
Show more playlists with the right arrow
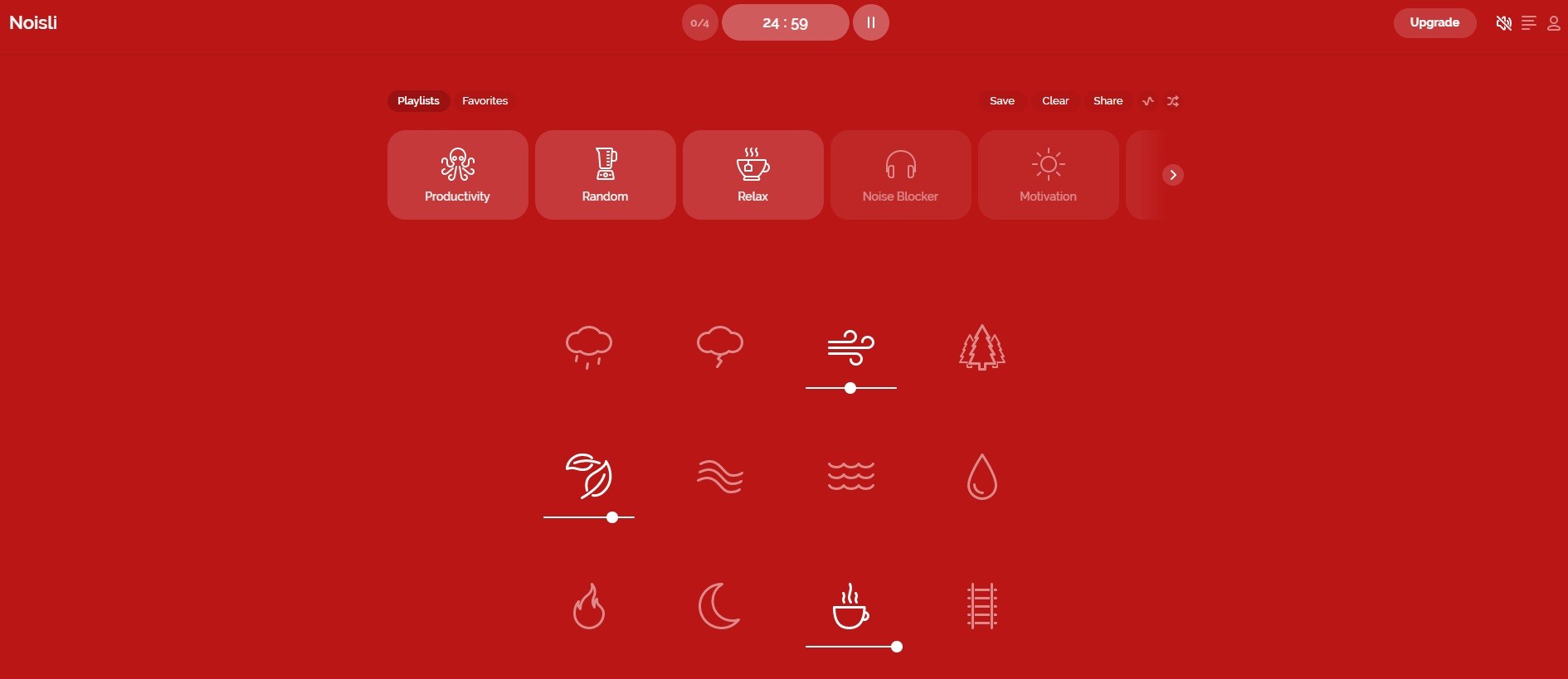[x=1172, y=175]
